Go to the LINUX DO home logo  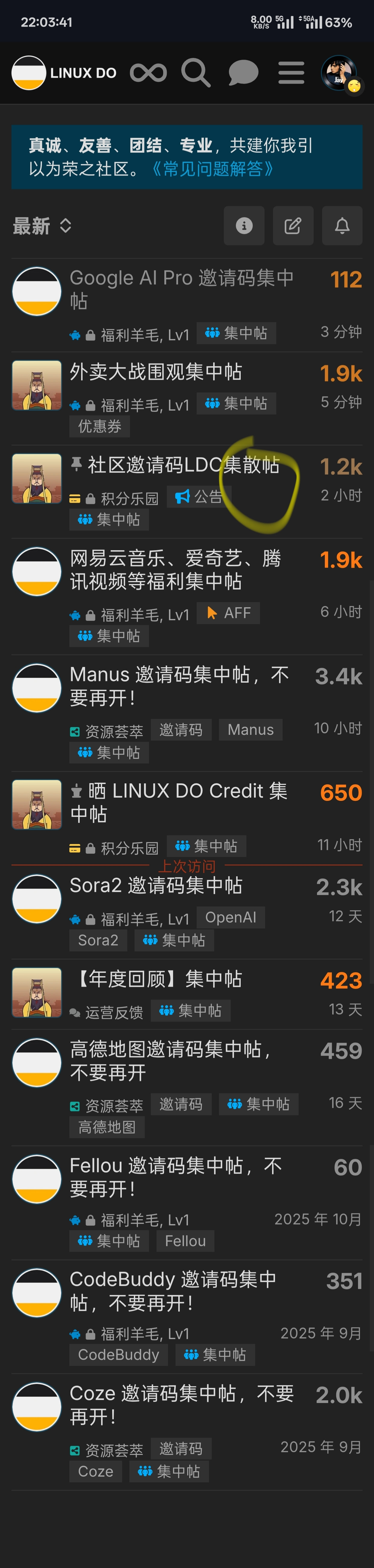(64, 73)
